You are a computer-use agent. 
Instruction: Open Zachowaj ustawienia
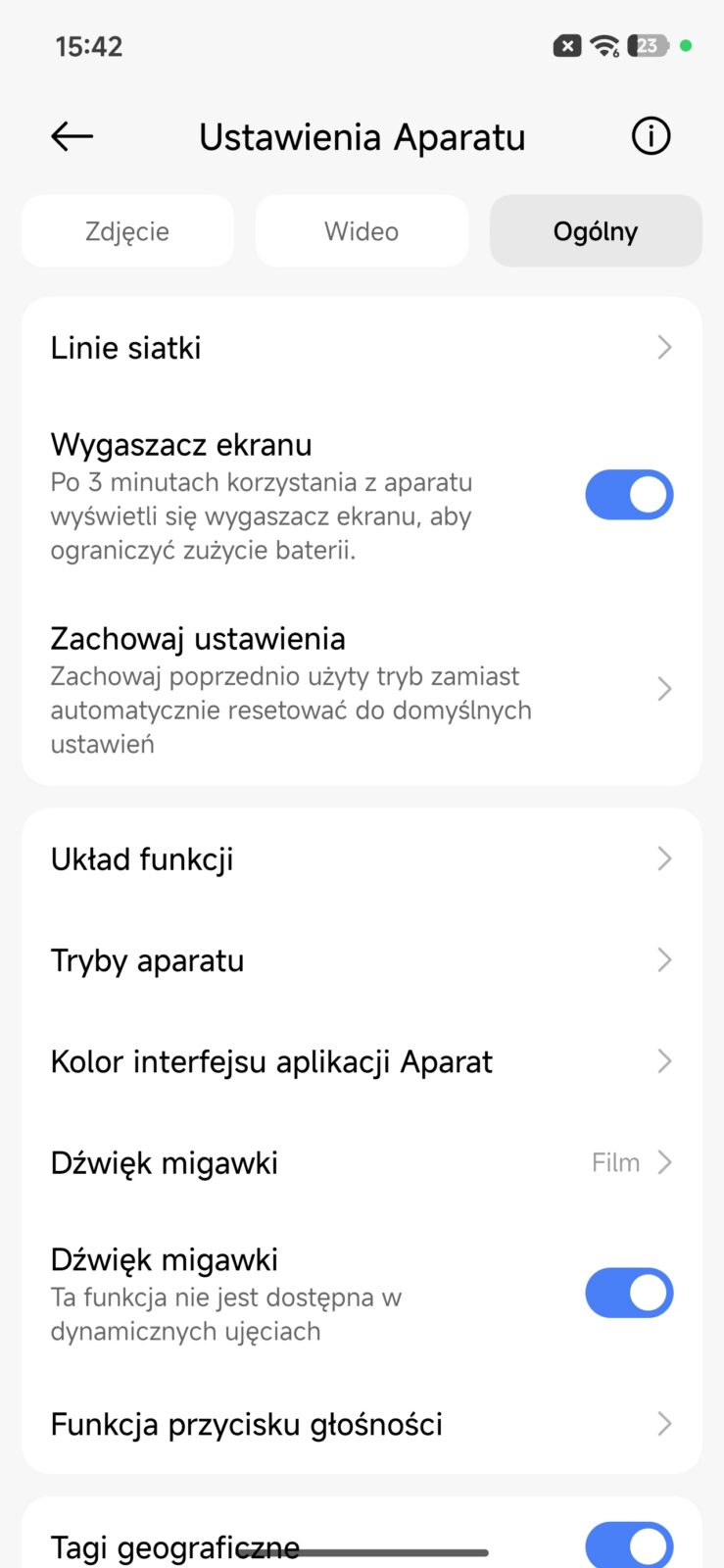[x=362, y=689]
